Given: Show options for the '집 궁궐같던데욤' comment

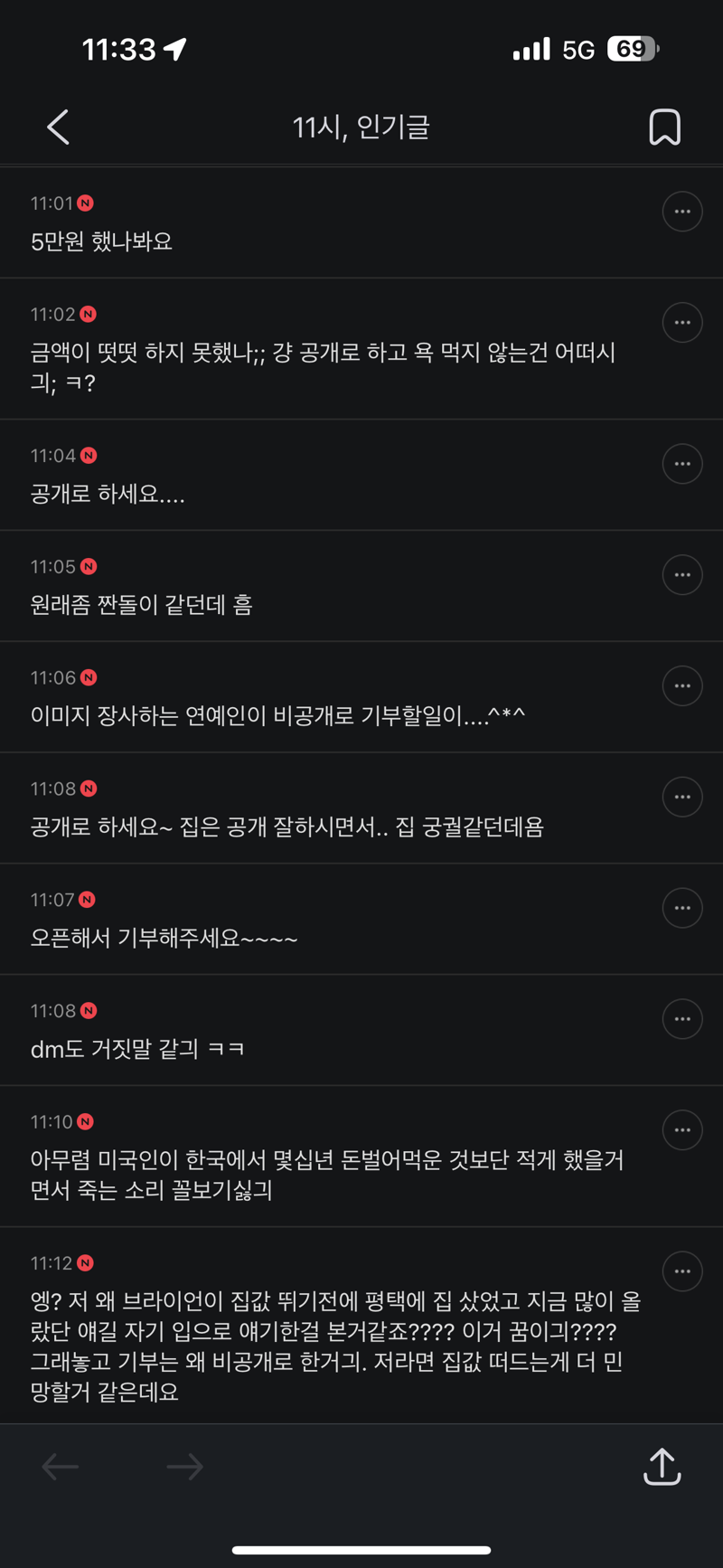Looking at the screenshot, I should (682, 798).
